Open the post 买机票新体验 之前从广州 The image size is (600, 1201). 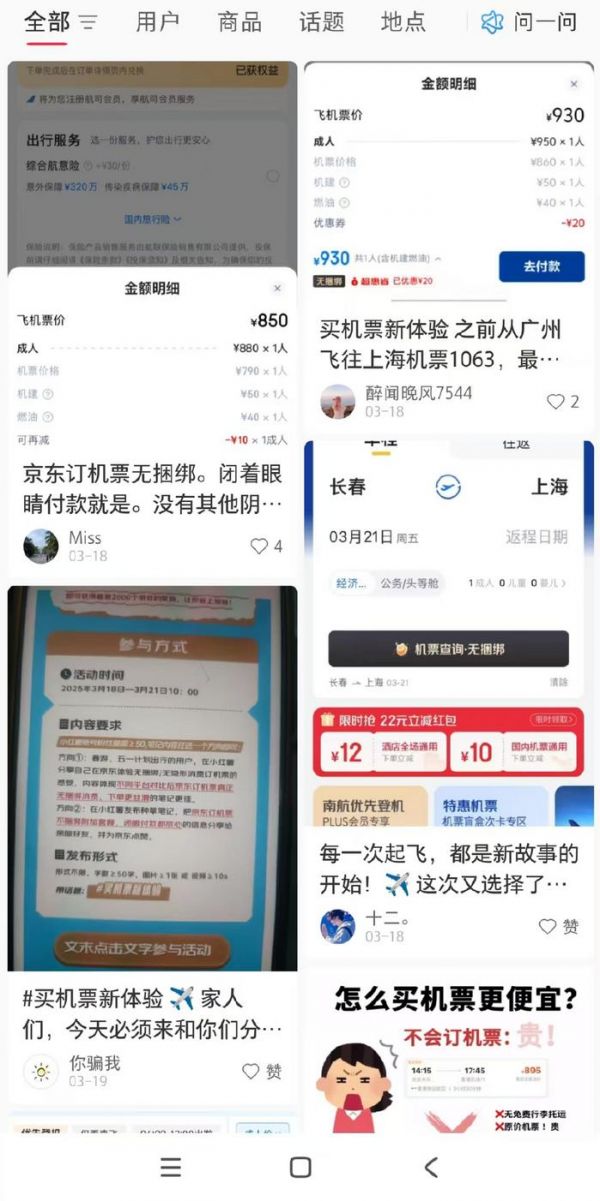[448, 343]
